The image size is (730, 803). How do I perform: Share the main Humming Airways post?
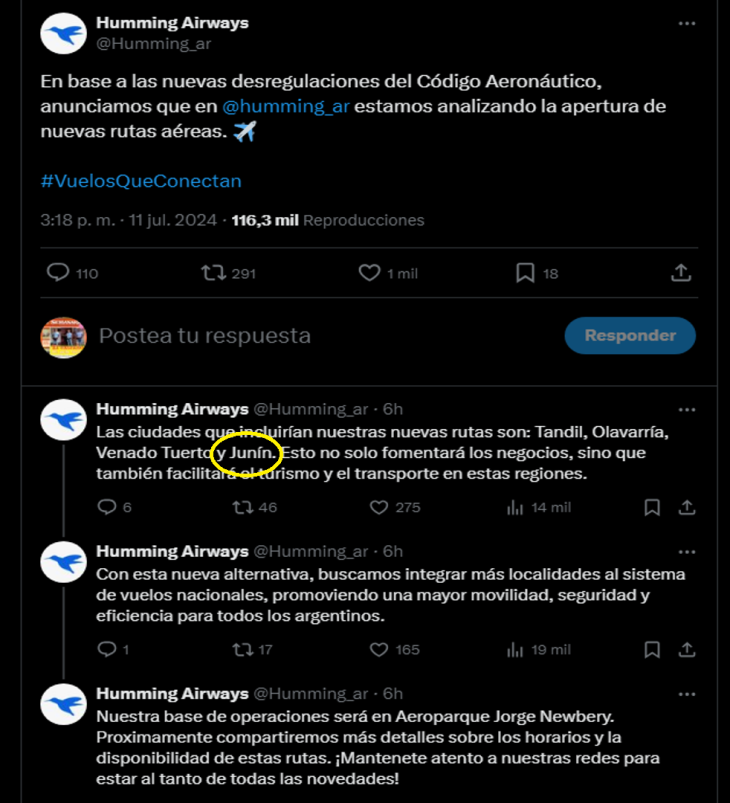(680, 272)
